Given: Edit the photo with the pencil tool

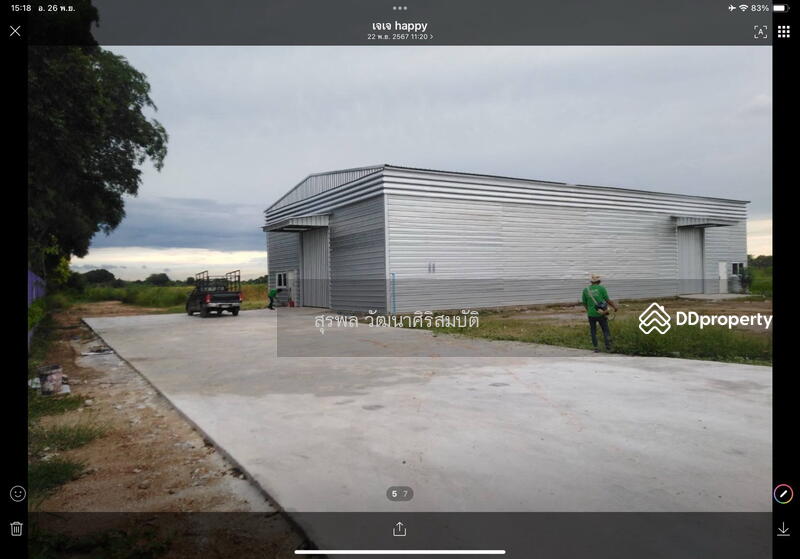Looking at the screenshot, I should tap(783, 494).
